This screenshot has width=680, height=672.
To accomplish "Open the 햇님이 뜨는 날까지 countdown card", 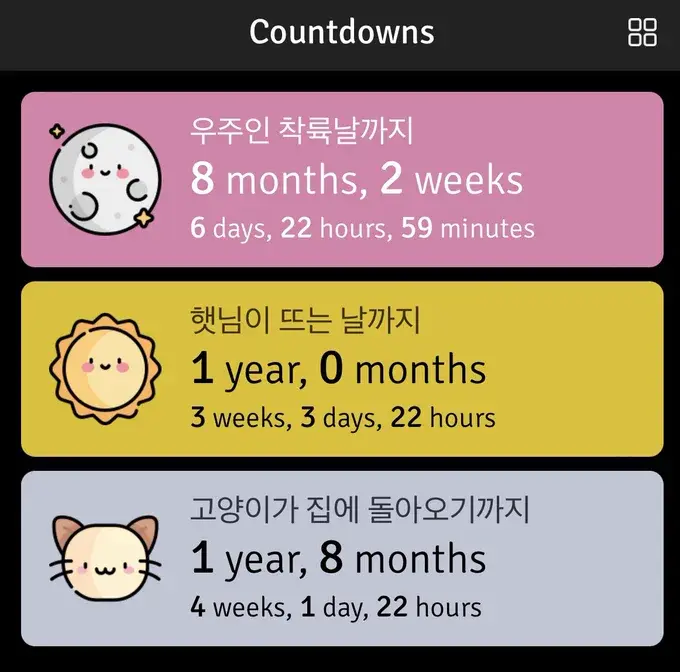I will 342,369.
